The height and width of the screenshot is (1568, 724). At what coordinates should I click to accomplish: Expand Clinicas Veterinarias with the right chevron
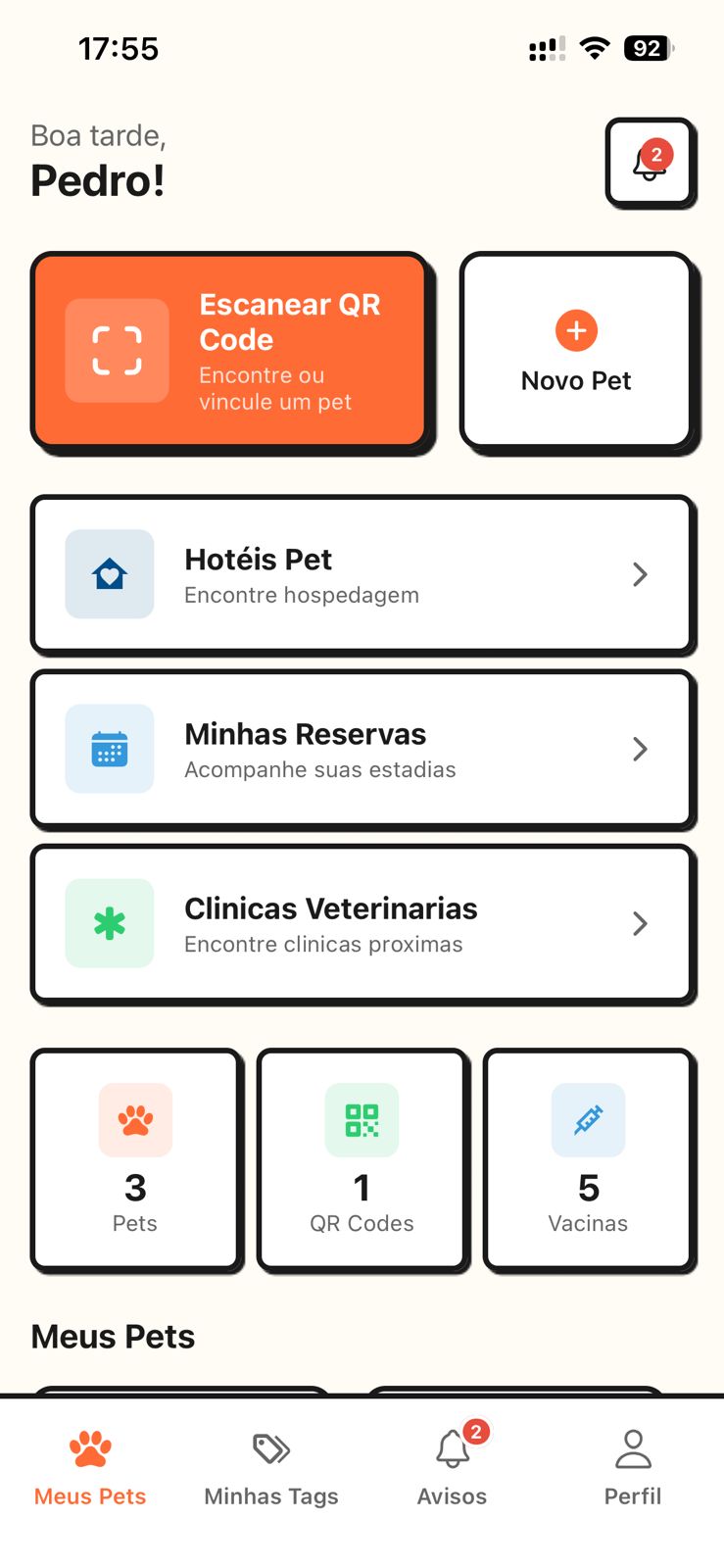640,923
